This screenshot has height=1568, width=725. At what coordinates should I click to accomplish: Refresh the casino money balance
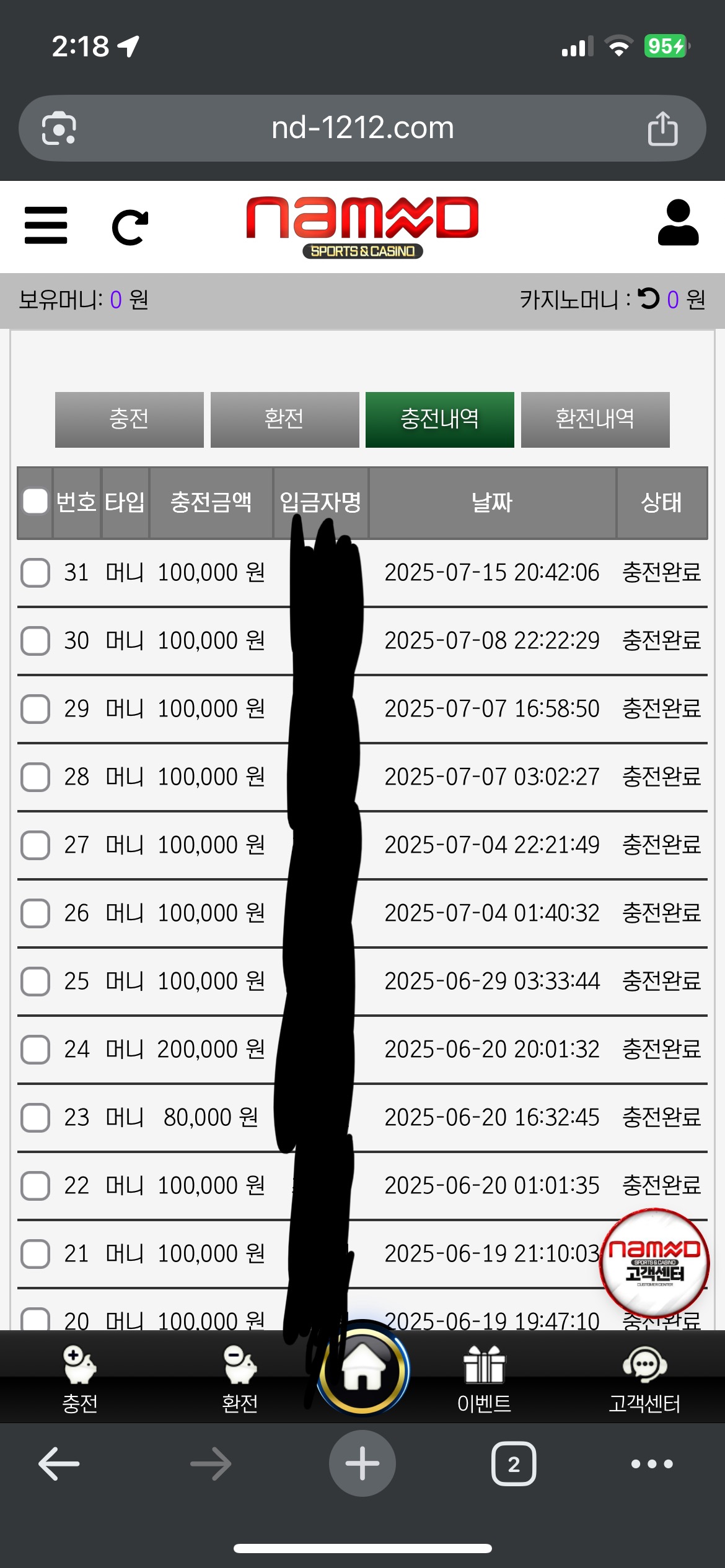click(x=649, y=298)
